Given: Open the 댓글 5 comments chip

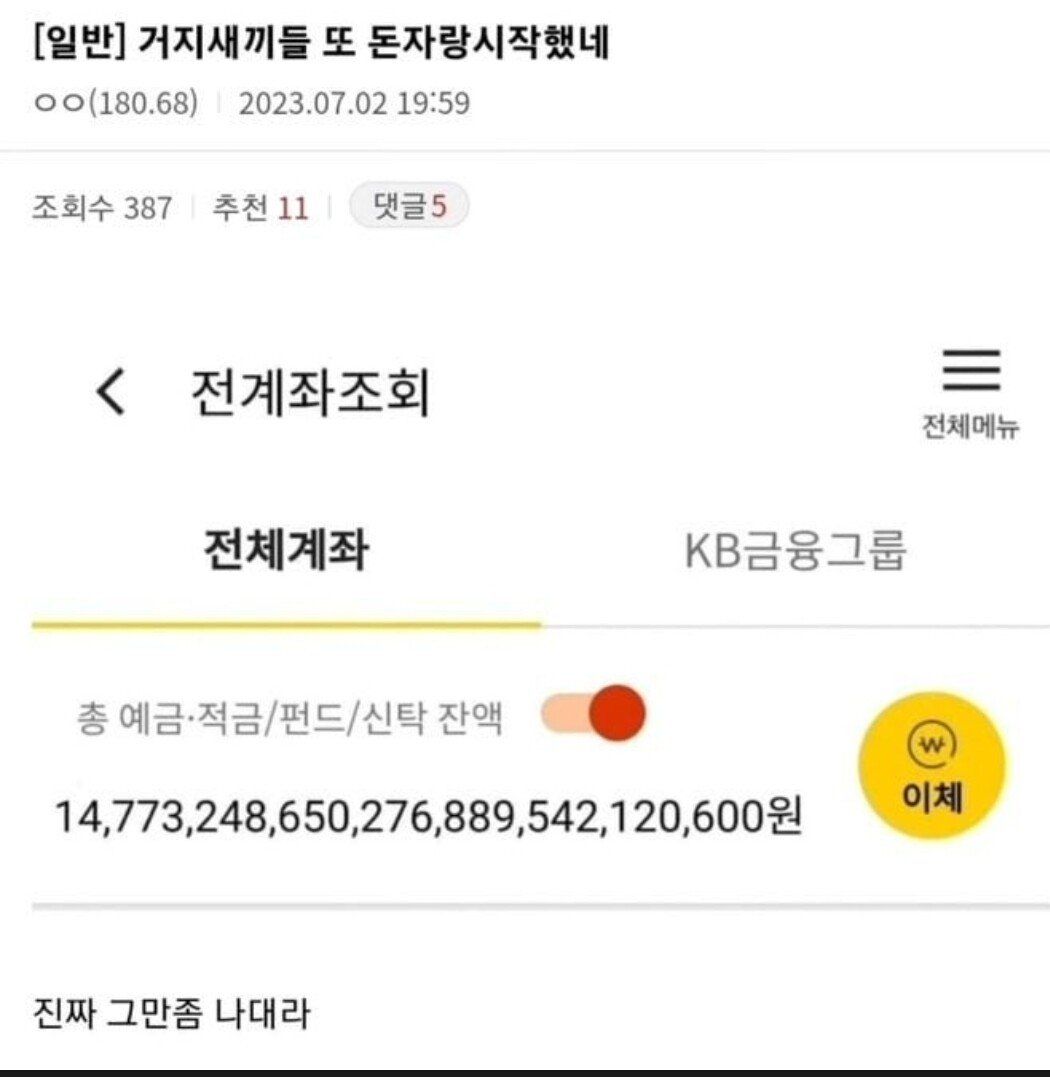Looking at the screenshot, I should (408, 208).
